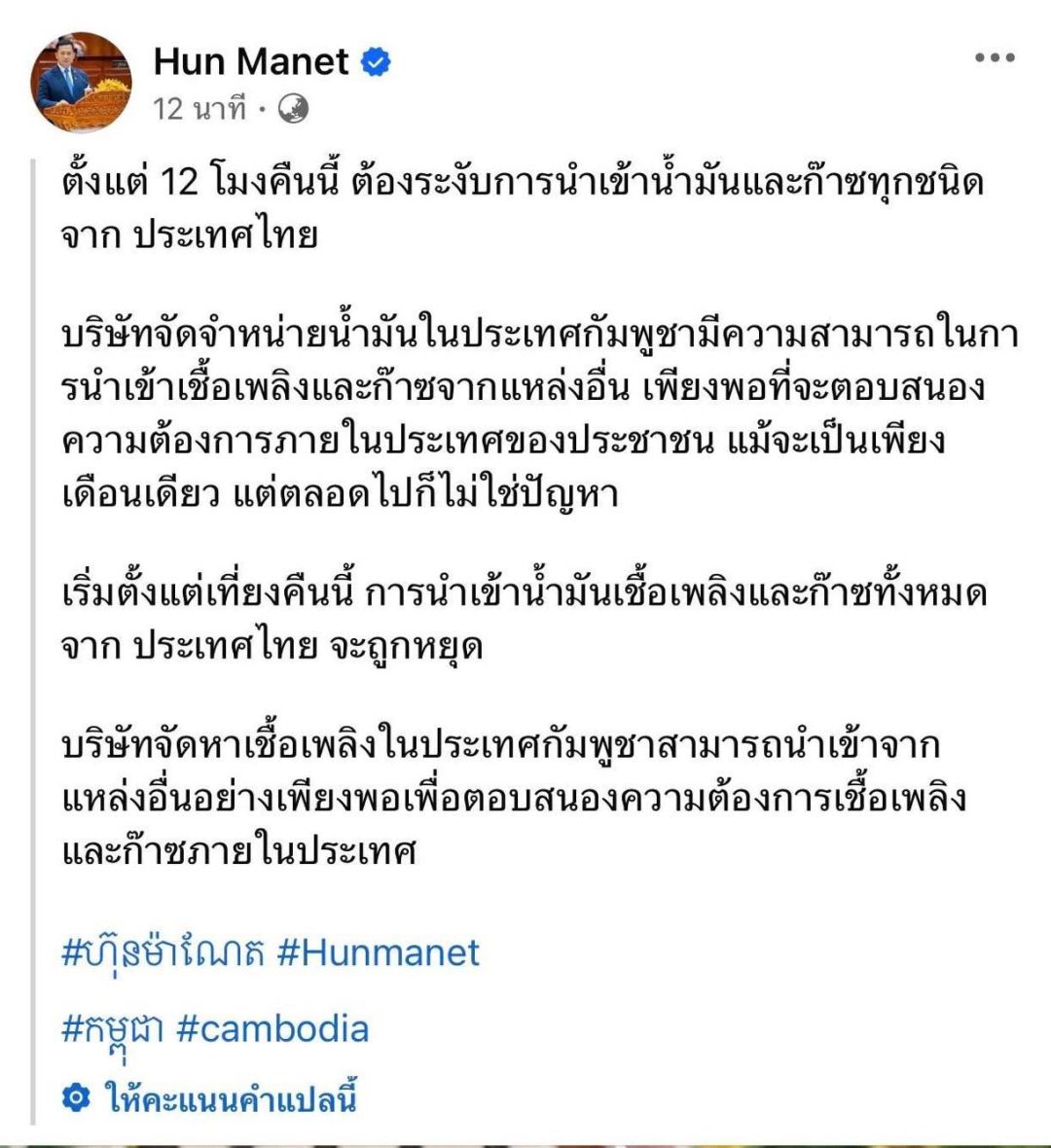Open the post's three-dot options menu
The image size is (1051, 1148).
click(x=994, y=58)
